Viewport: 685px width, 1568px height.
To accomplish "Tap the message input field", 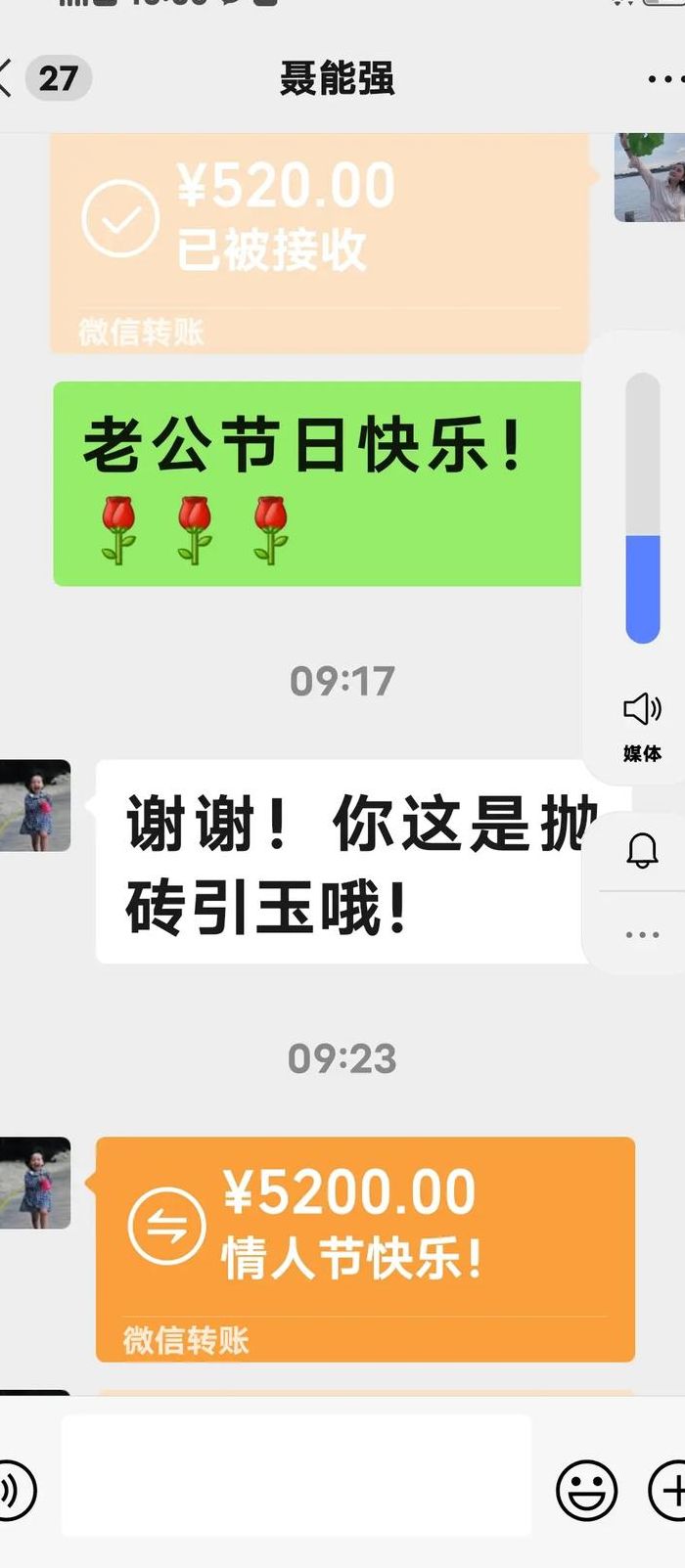I will [x=297, y=1474].
